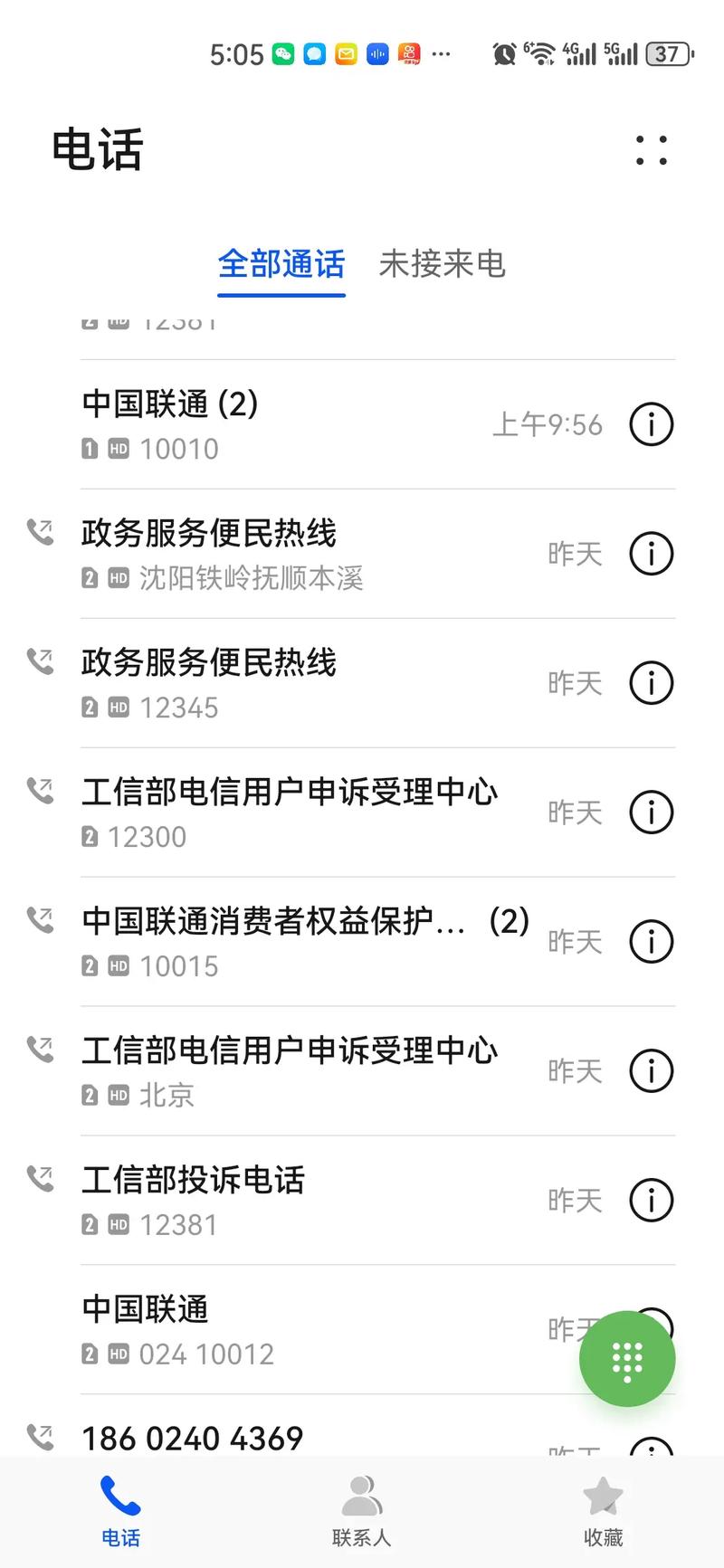The width and height of the screenshot is (724, 1568).
Task: Tap the info icon for 中国联通 (2)
Action: pos(651,423)
